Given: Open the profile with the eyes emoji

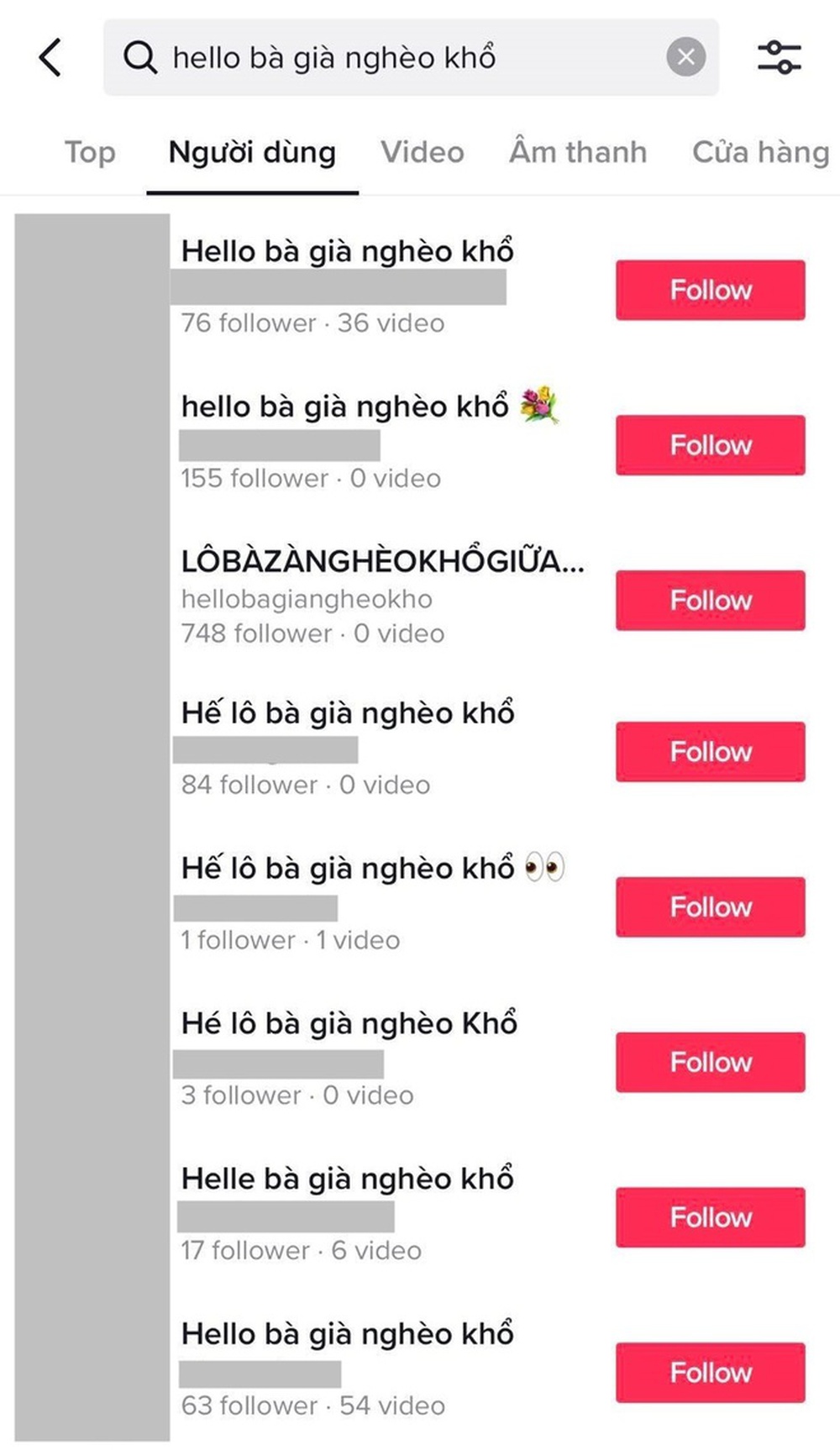Looking at the screenshot, I should point(372,868).
